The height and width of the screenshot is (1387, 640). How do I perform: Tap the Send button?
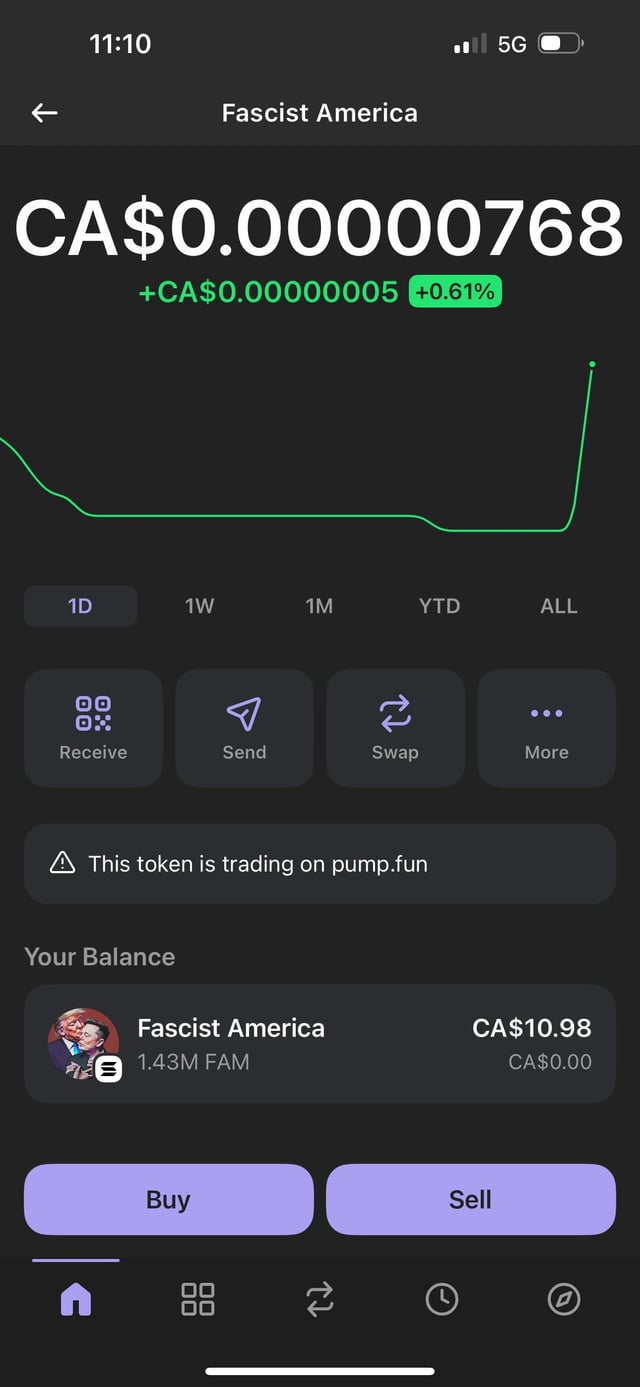[x=244, y=728]
